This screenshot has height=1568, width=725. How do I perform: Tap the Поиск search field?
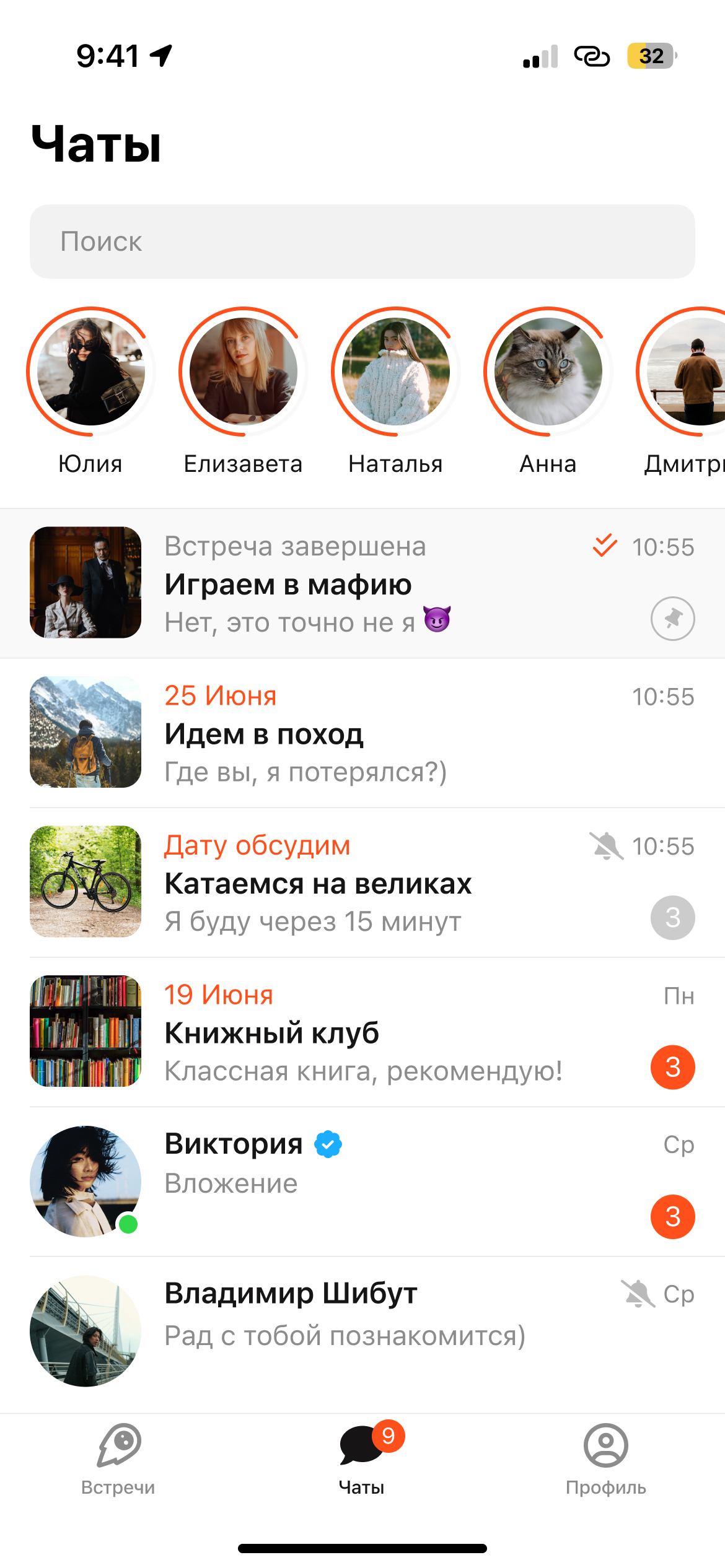[x=362, y=242]
